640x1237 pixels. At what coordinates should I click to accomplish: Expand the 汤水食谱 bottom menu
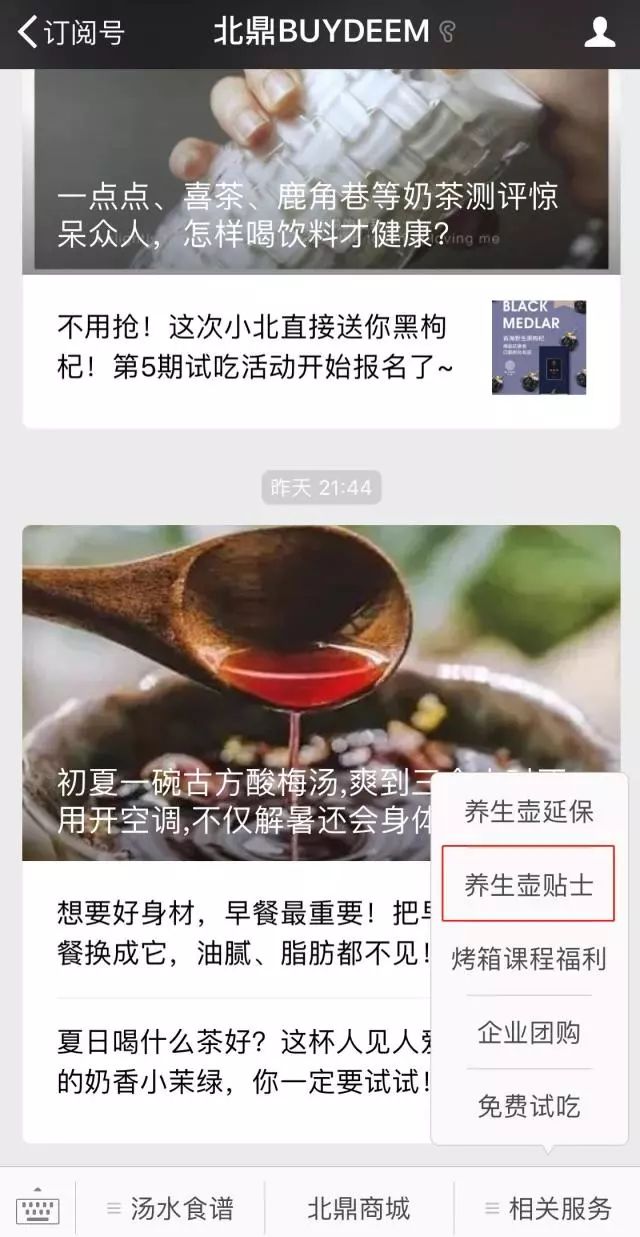point(170,1208)
